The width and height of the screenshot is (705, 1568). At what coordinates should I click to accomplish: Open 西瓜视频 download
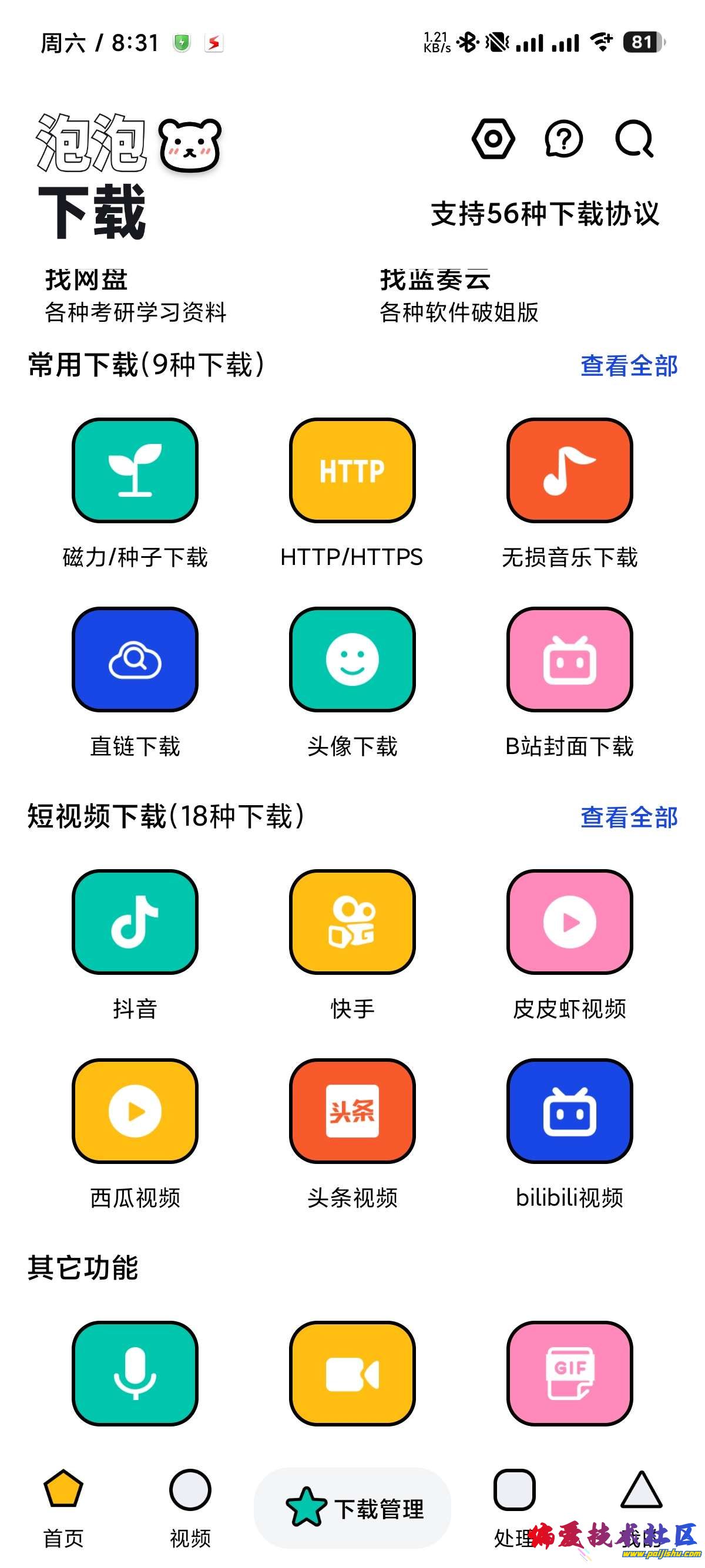[x=135, y=1112]
